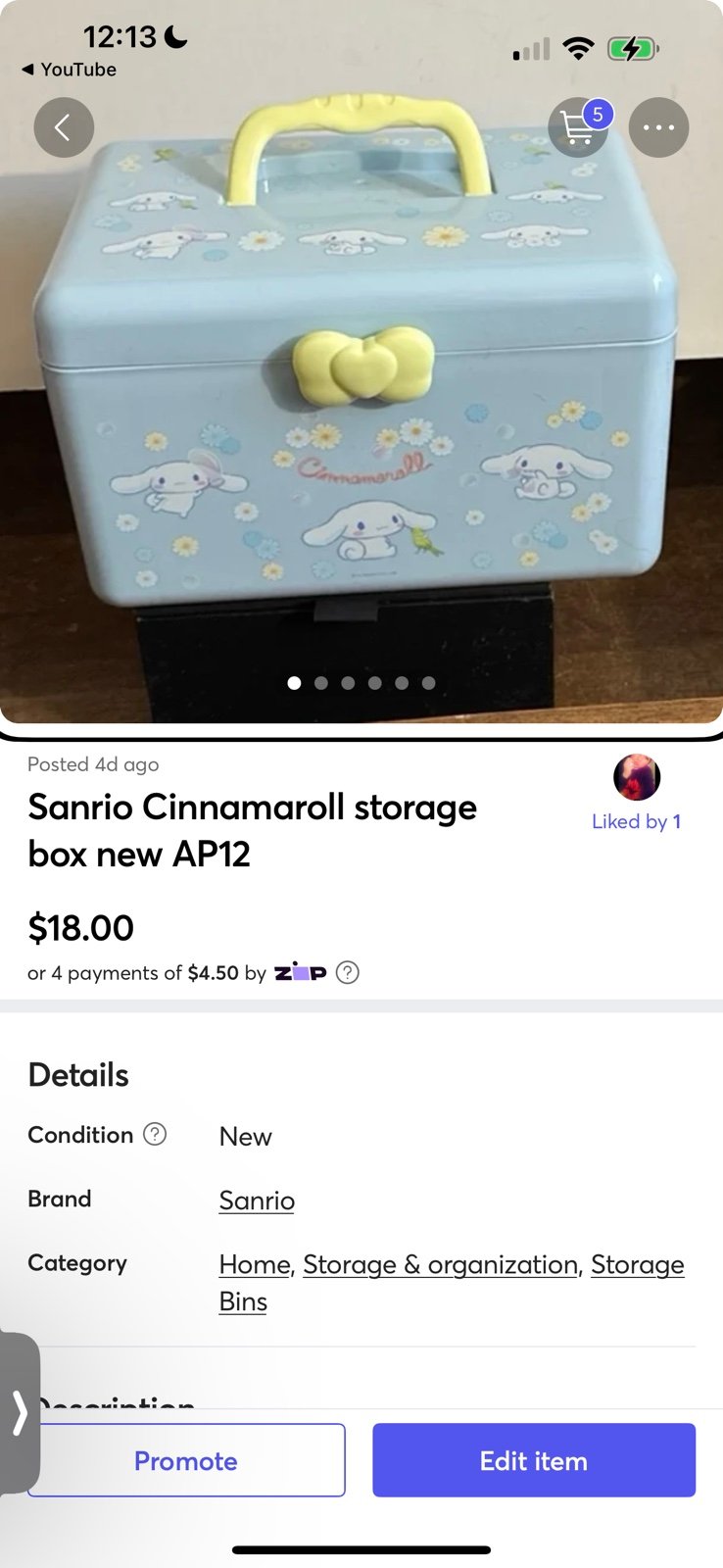Image resolution: width=723 pixels, height=1568 pixels.
Task: Open the Storage & organization category link
Action: click(x=440, y=1264)
